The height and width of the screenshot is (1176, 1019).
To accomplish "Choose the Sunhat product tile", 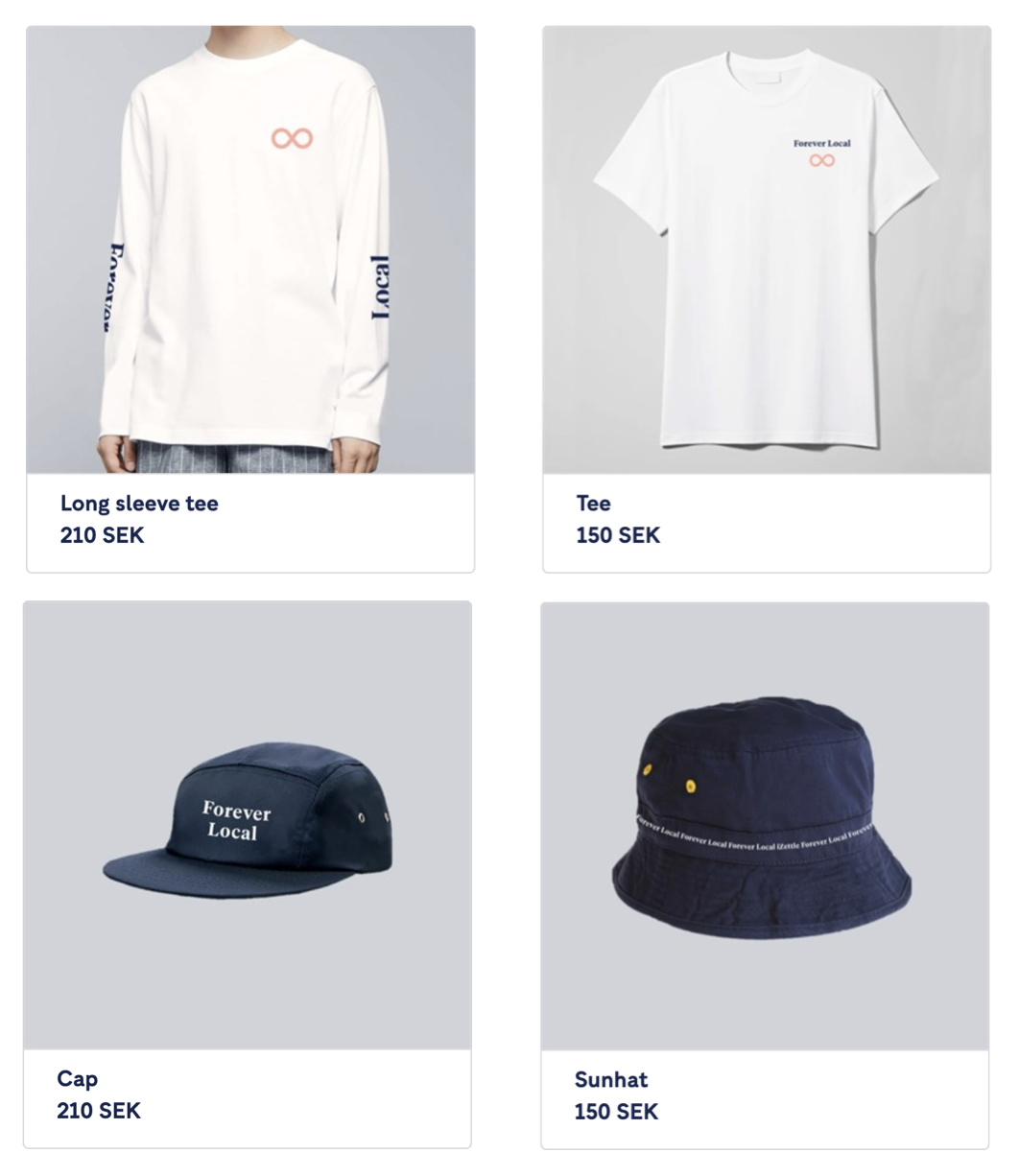I will pos(765,873).
